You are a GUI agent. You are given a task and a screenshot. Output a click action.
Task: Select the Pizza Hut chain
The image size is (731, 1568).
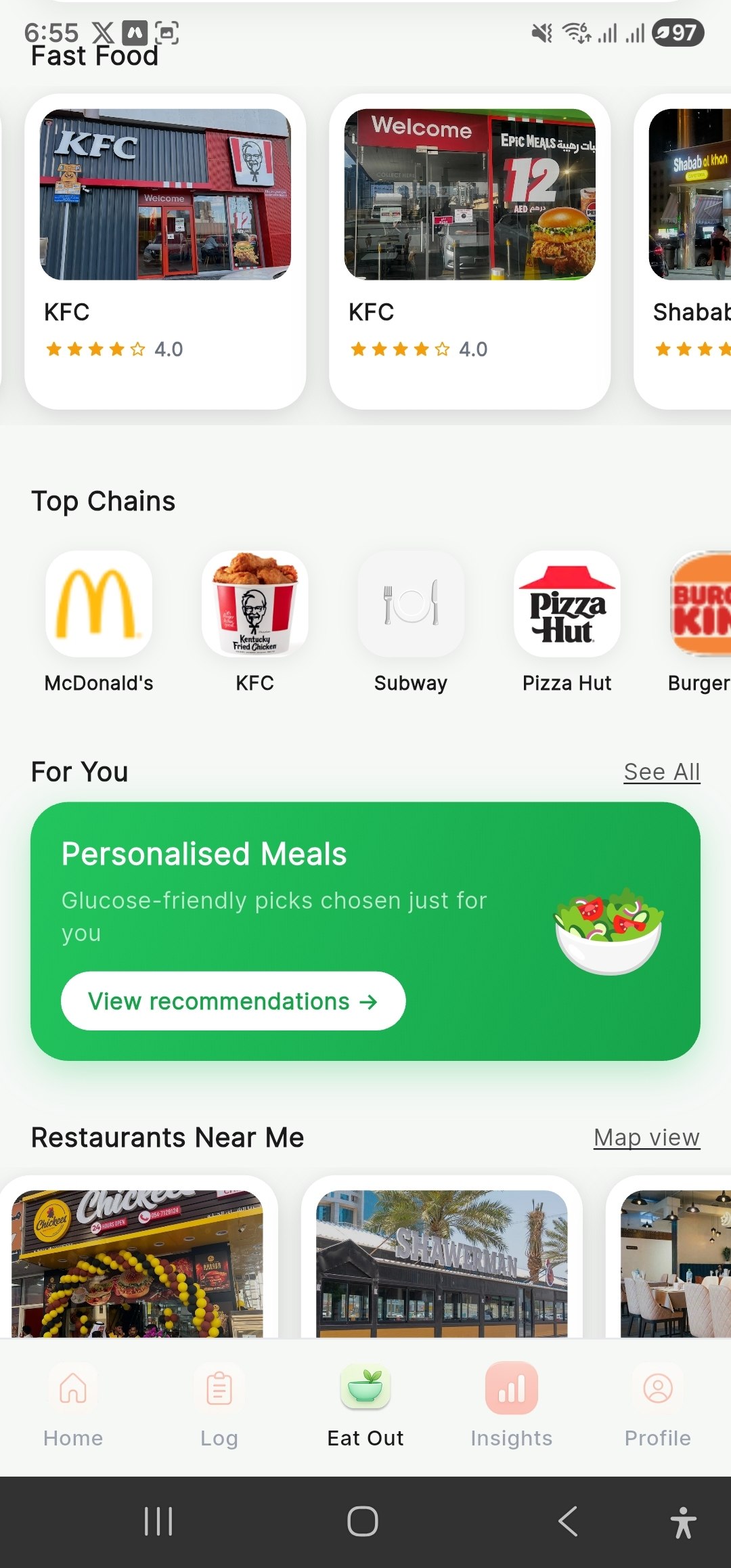pyautogui.click(x=567, y=604)
